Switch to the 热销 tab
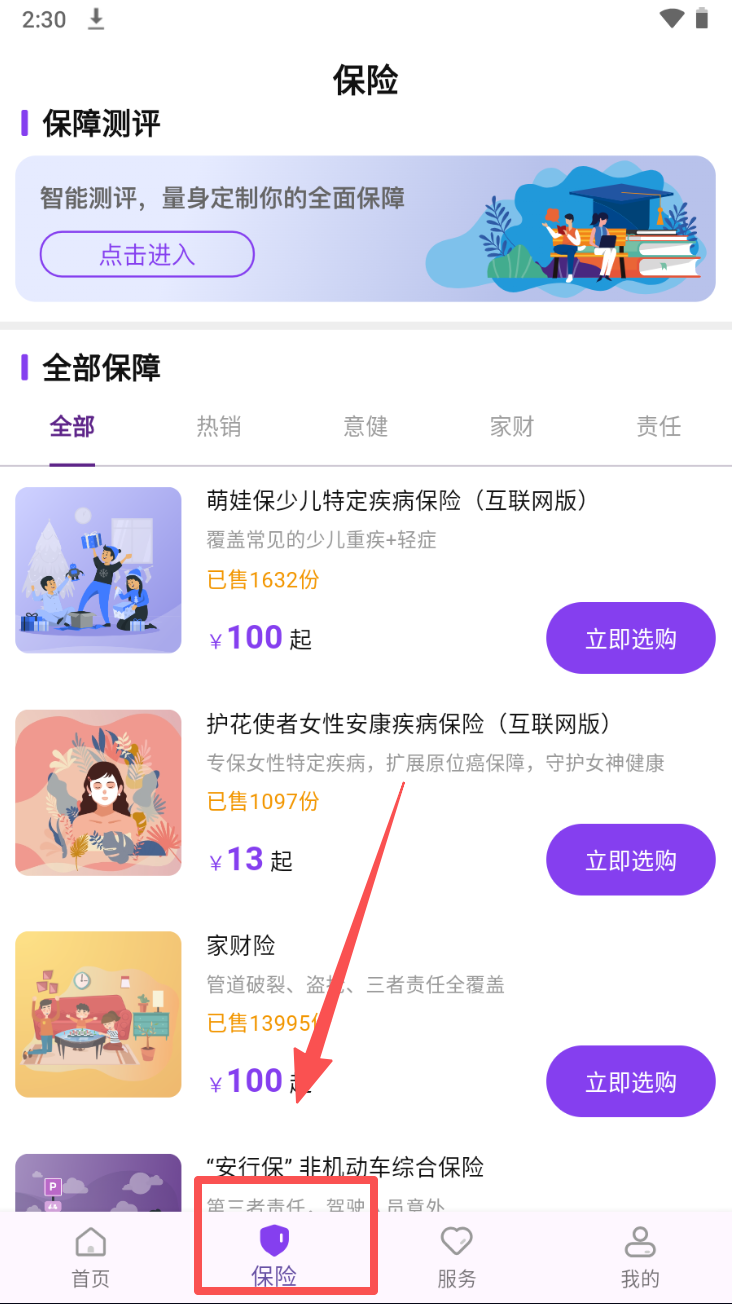 (x=219, y=427)
